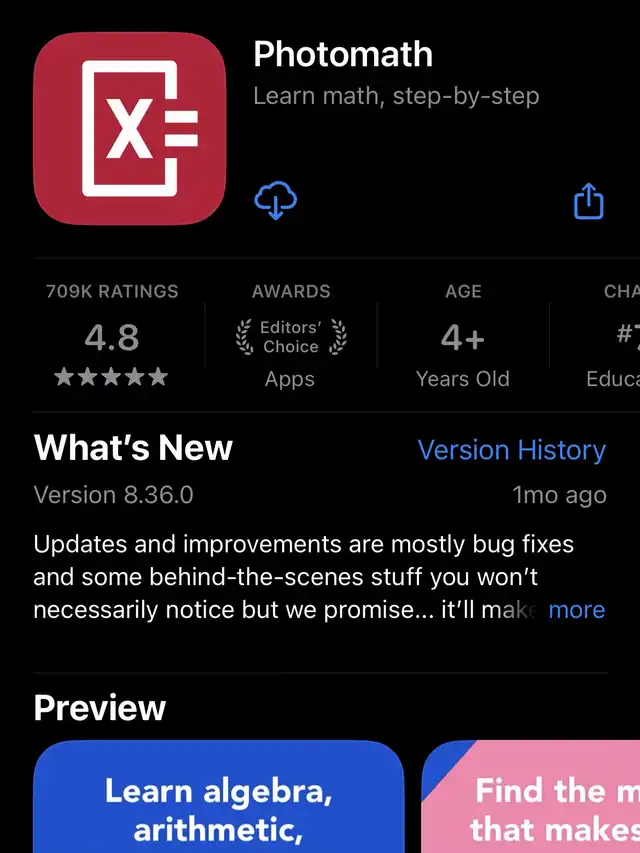
Task: Open the 4+ age rating details
Action: point(462,337)
